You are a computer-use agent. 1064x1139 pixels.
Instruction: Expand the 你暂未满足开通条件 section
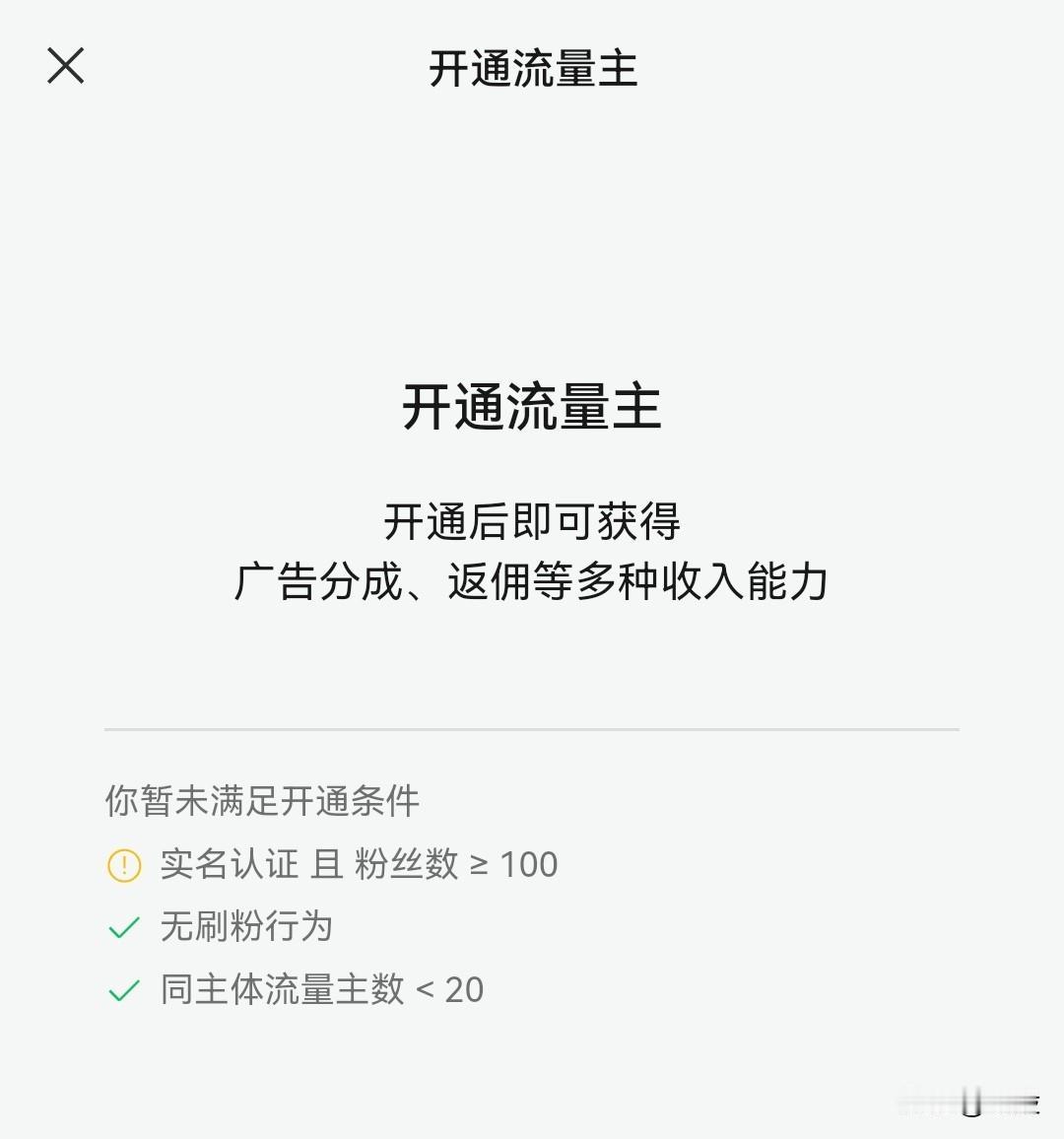(x=262, y=803)
